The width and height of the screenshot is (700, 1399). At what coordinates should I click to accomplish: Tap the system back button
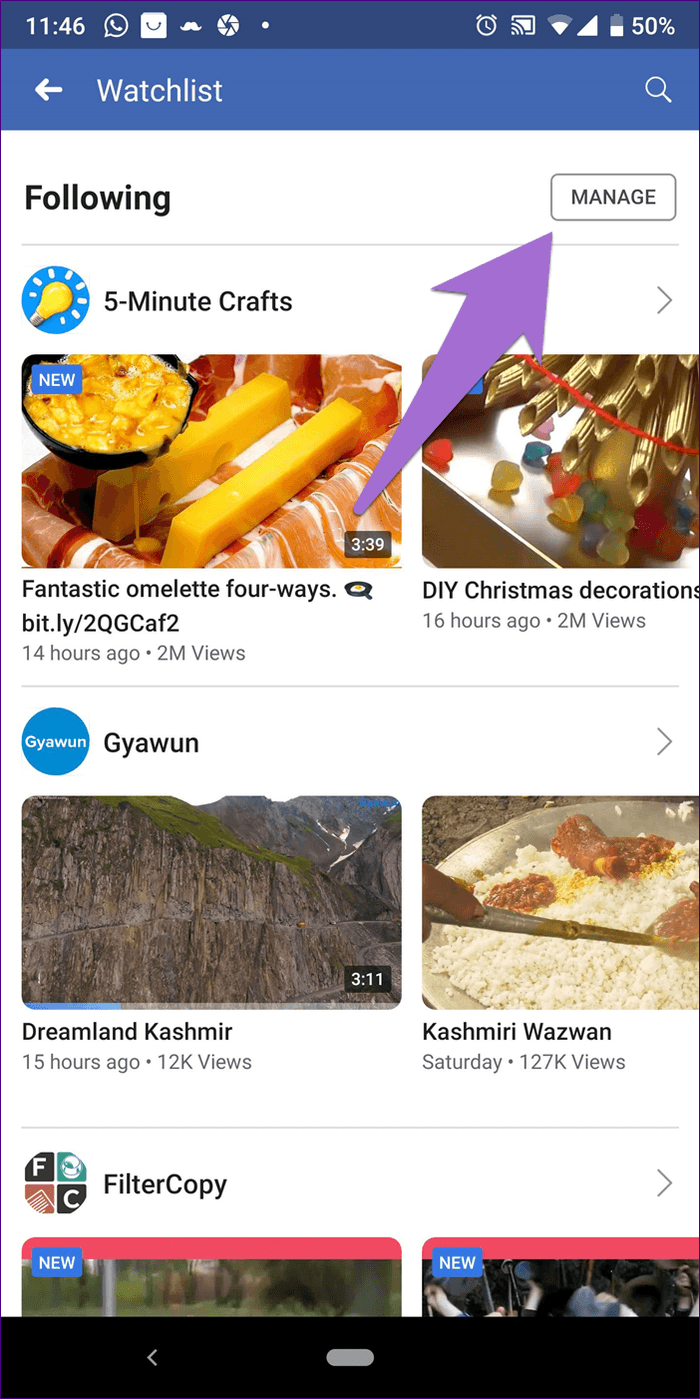click(152, 1357)
